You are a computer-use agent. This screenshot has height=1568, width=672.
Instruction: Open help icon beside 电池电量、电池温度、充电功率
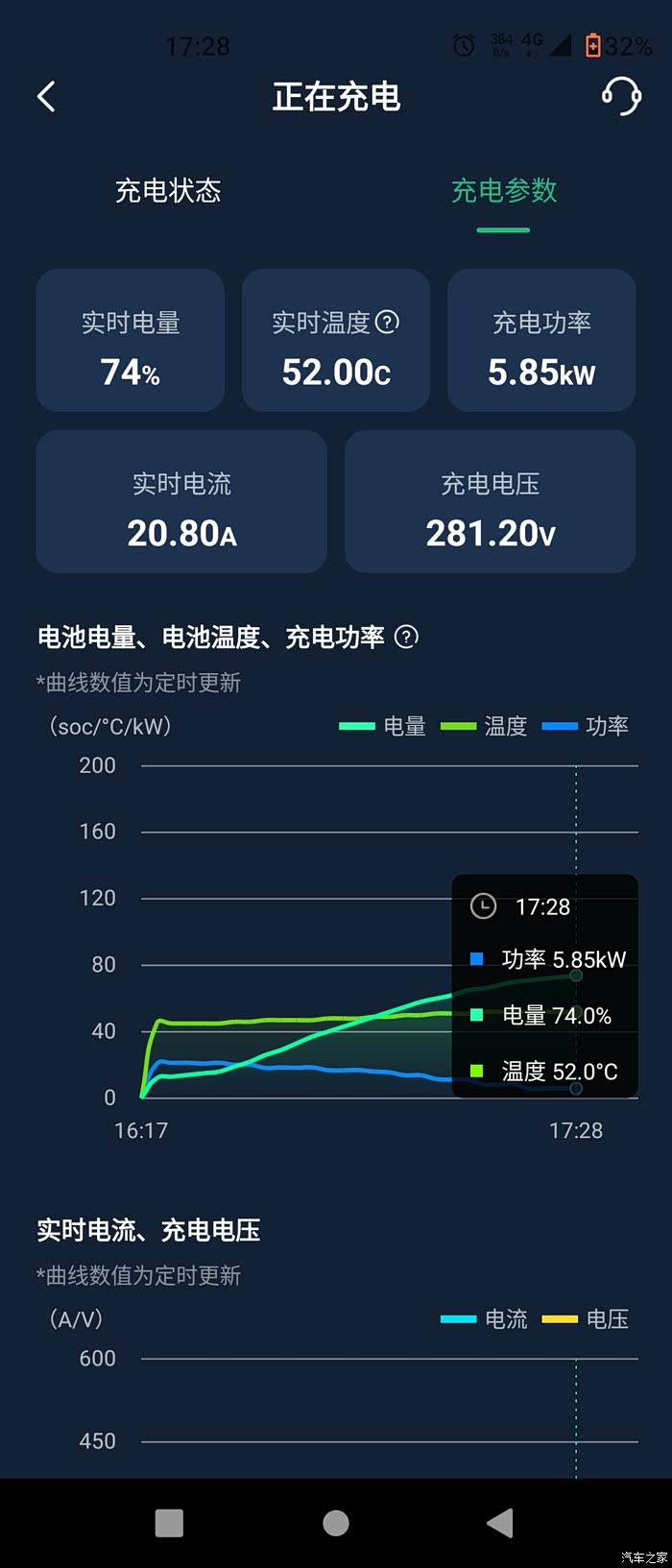406,637
